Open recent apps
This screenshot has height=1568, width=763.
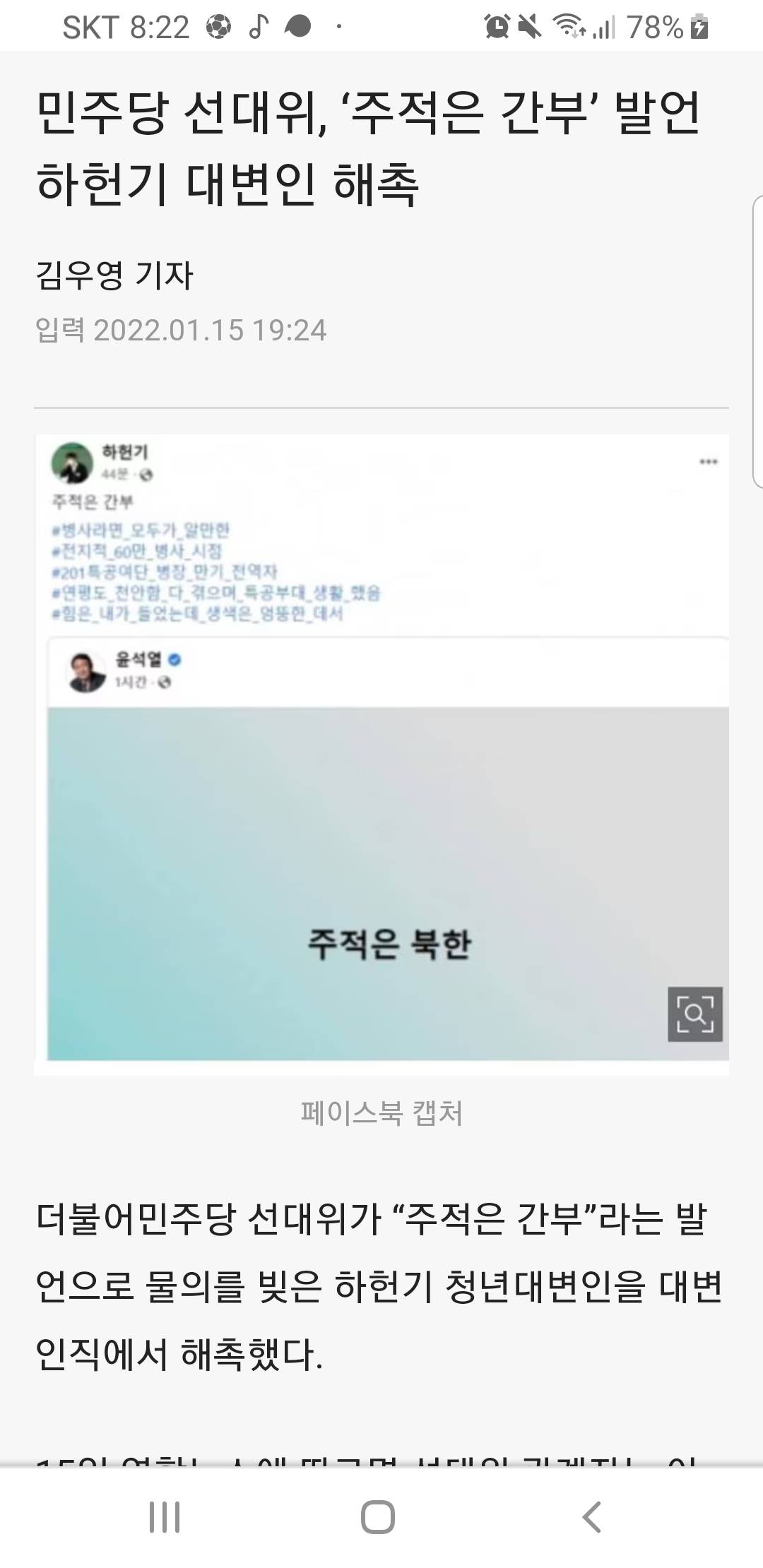[x=165, y=1516]
